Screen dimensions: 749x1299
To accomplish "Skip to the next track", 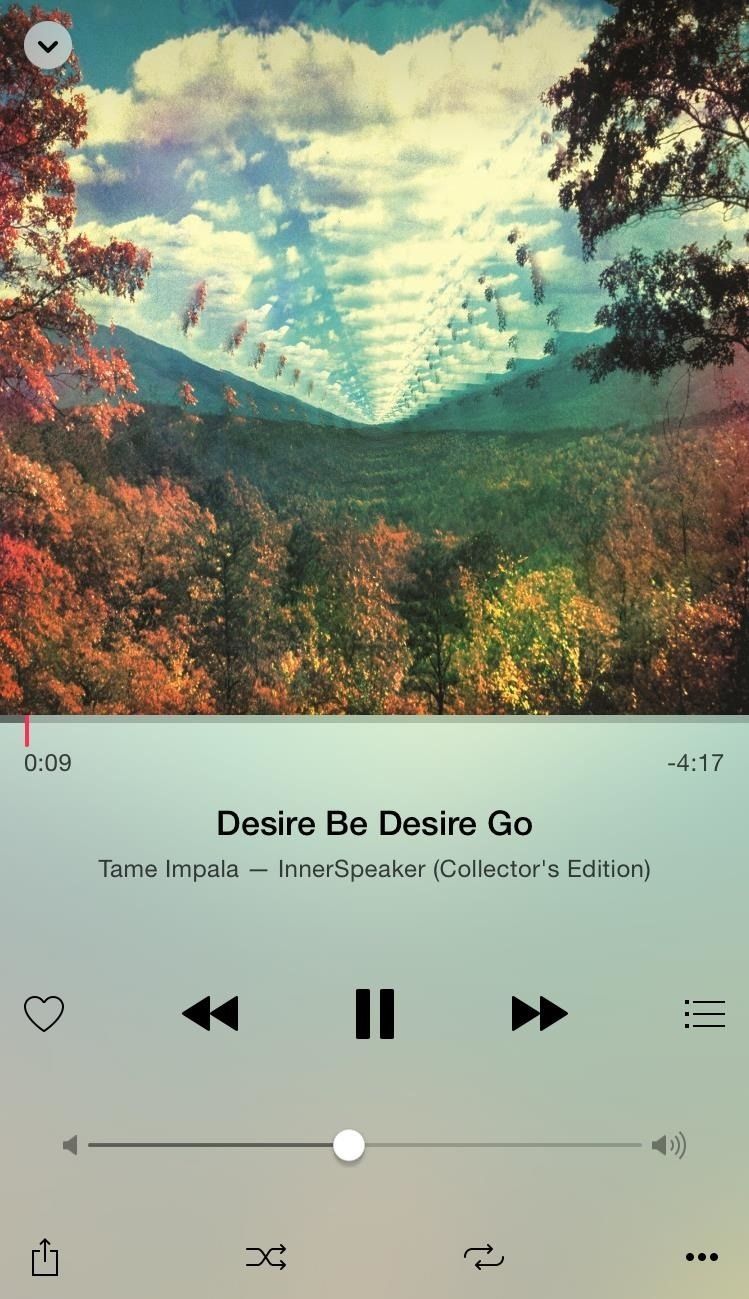I will [539, 1014].
